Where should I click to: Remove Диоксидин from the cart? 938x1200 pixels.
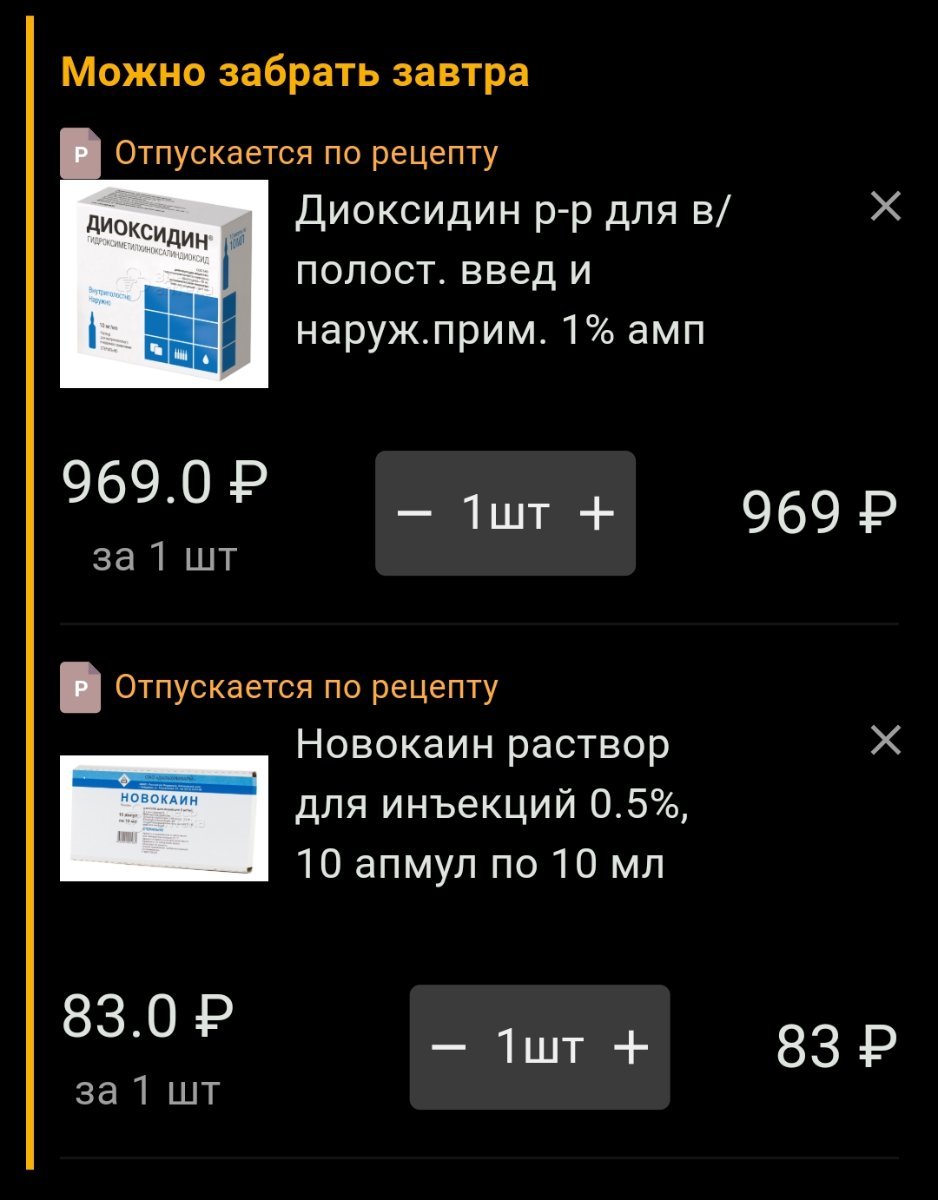[x=885, y=207]
